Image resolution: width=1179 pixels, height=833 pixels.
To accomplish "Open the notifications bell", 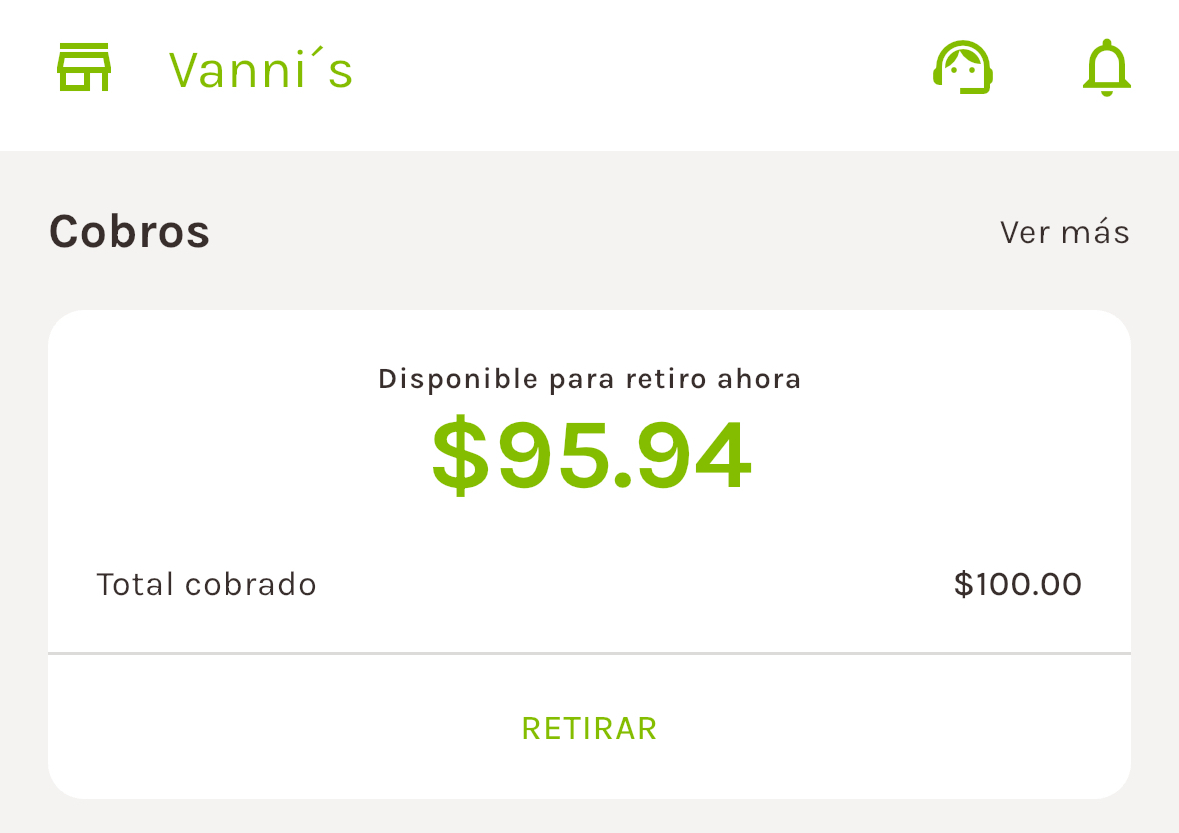I will tap(1106, 68).
